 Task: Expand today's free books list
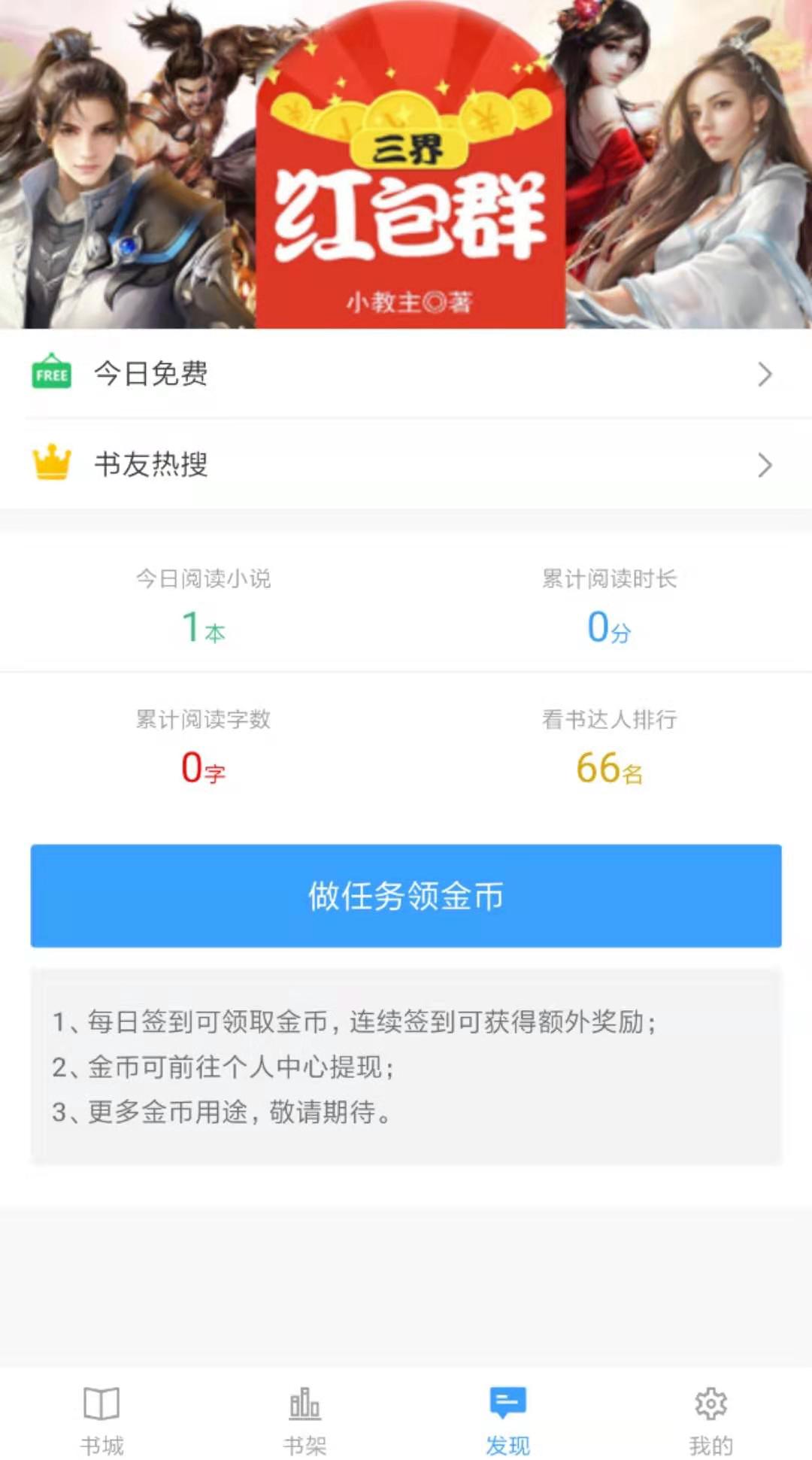click(406, 373)
